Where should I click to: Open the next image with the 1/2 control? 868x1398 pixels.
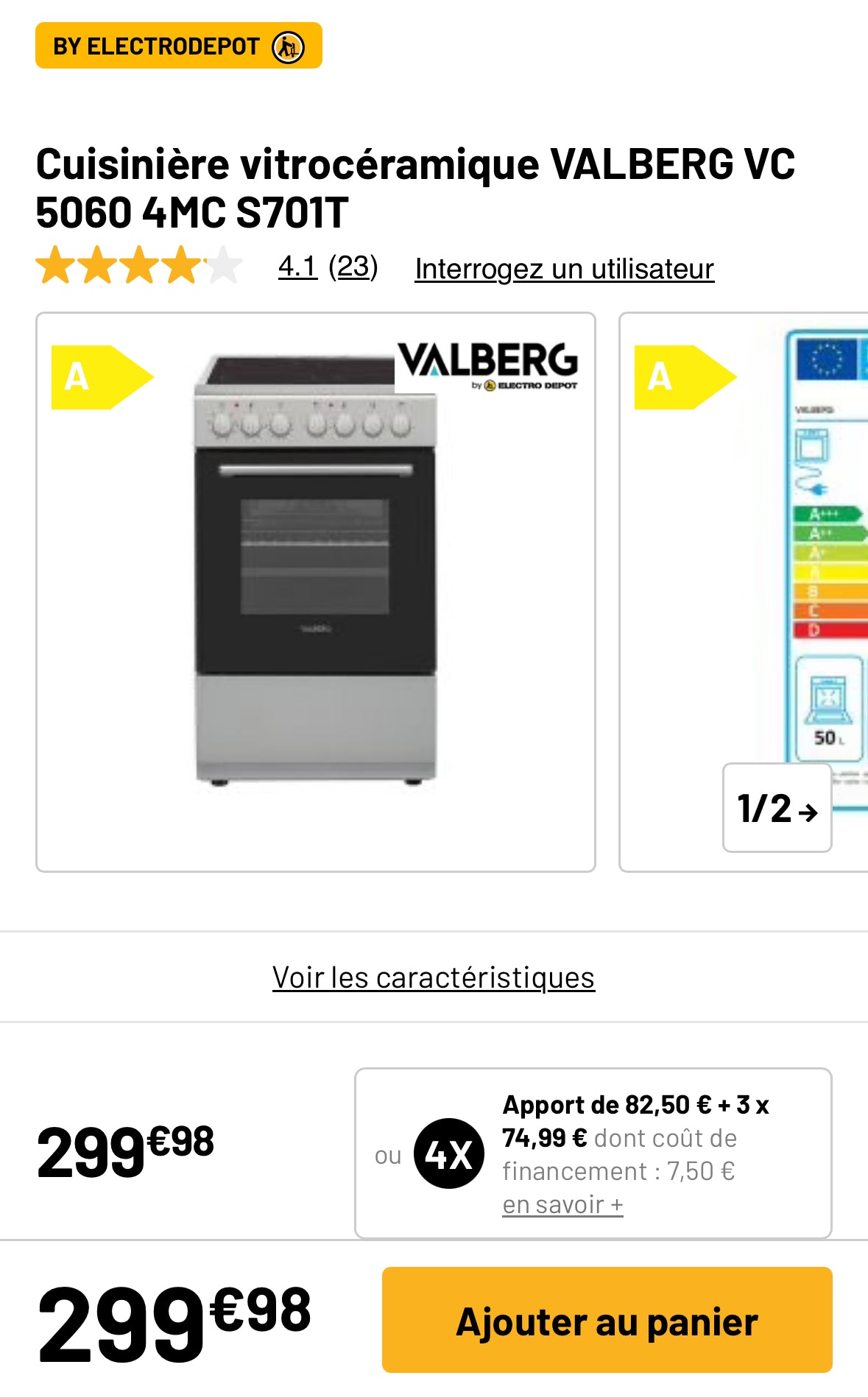[x=777, y=809]
